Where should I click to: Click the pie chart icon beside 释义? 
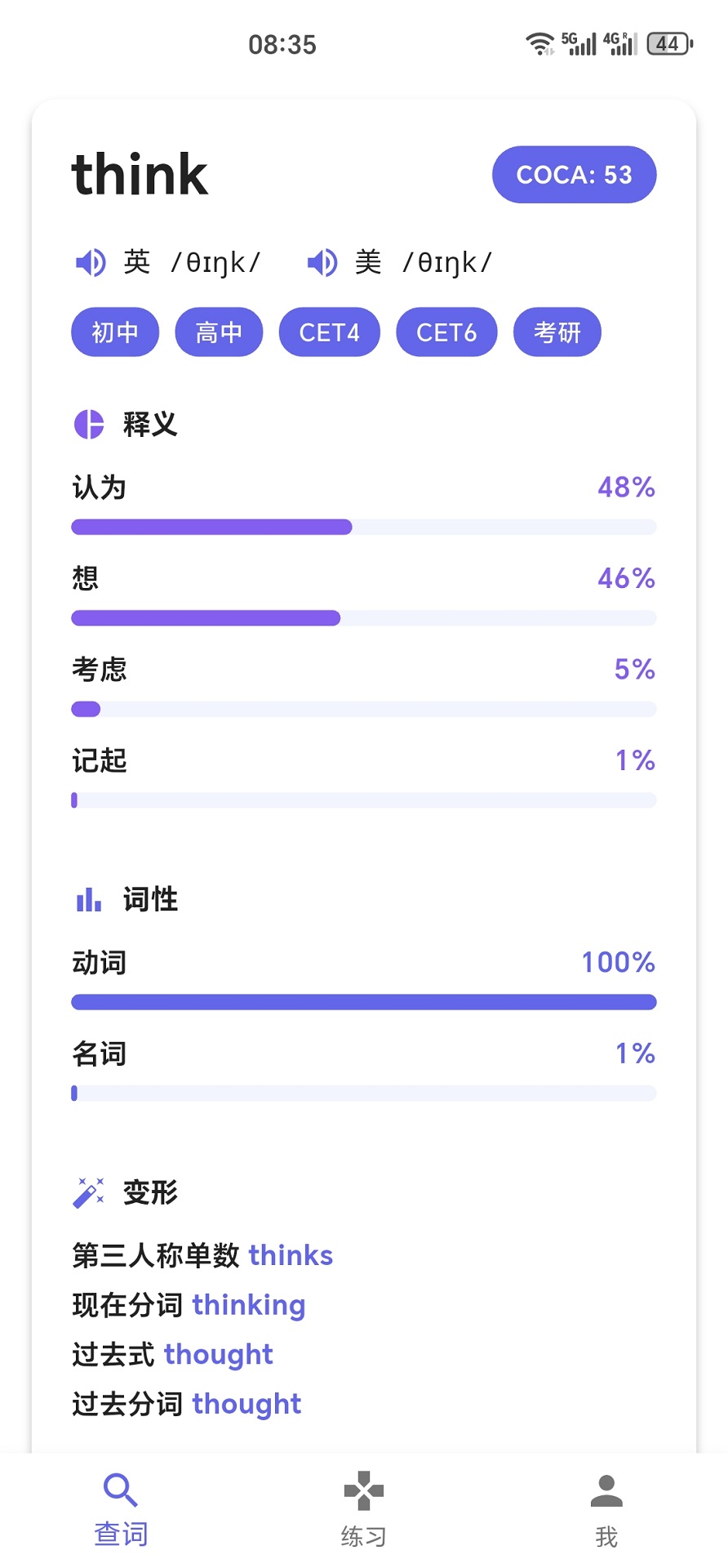pyautogui.click(x=88, y=425)
